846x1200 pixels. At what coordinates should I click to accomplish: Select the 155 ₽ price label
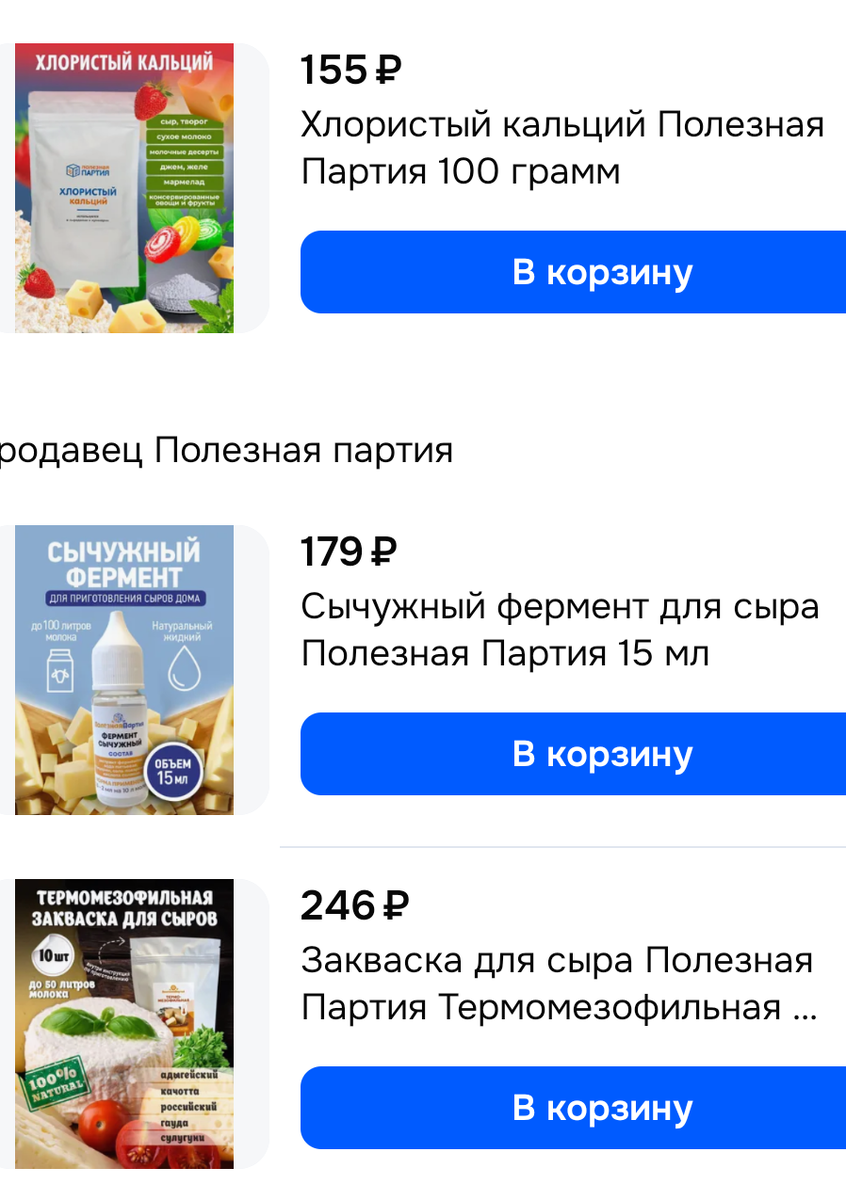click(x=343, y=70)
